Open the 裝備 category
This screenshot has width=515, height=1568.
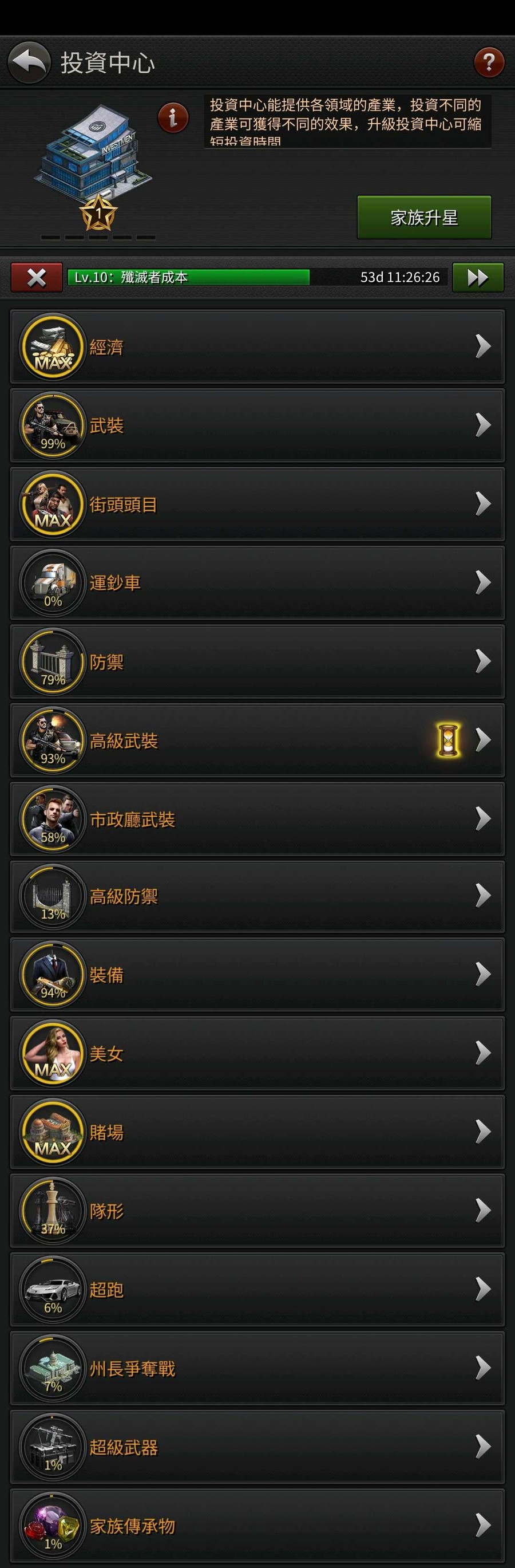[257, 975]
